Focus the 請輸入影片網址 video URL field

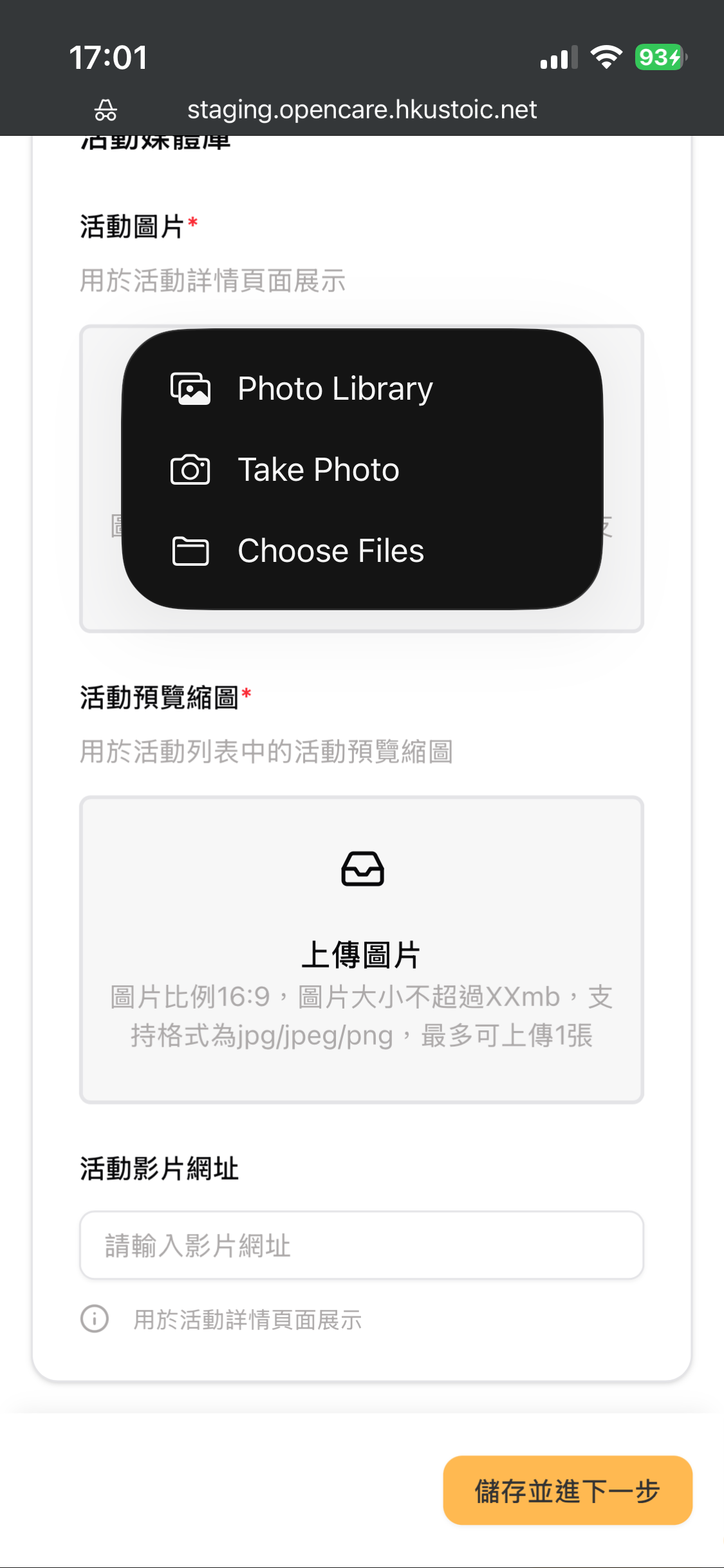coord(362,1246)
